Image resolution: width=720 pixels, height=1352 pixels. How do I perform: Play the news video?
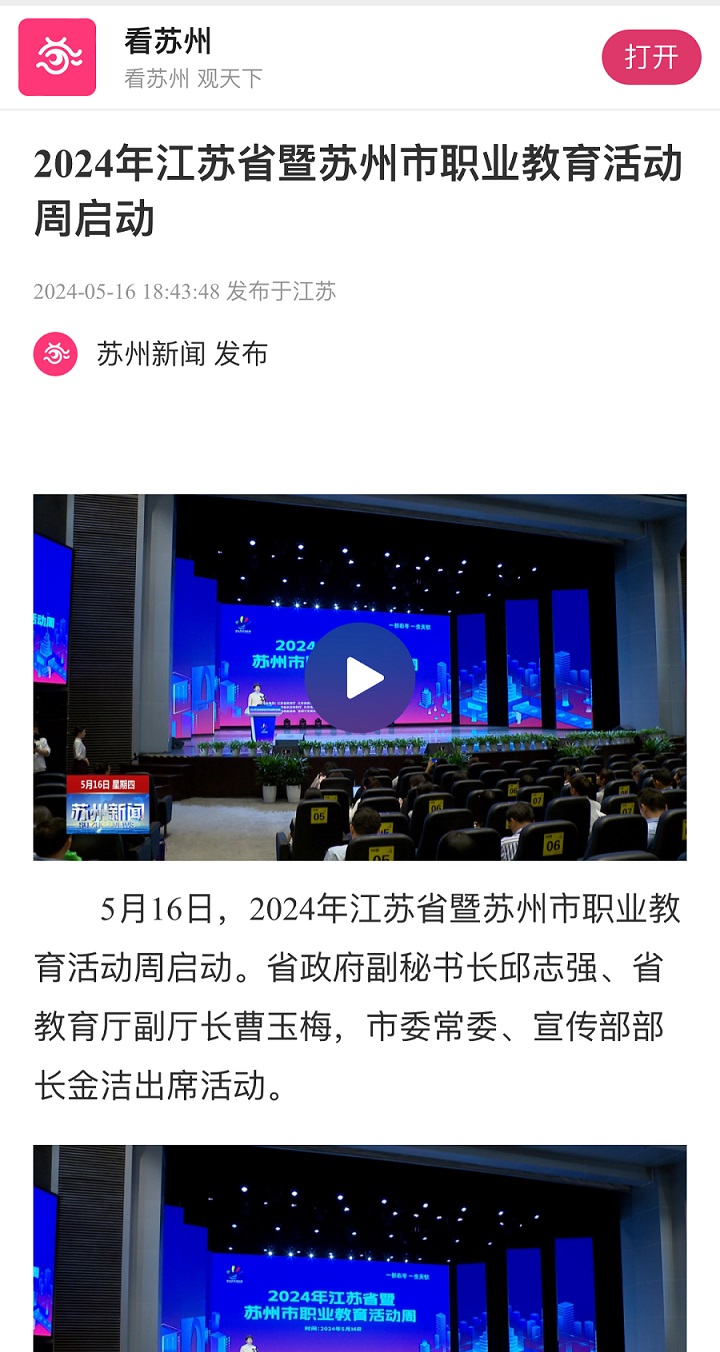tap(360, 678)
